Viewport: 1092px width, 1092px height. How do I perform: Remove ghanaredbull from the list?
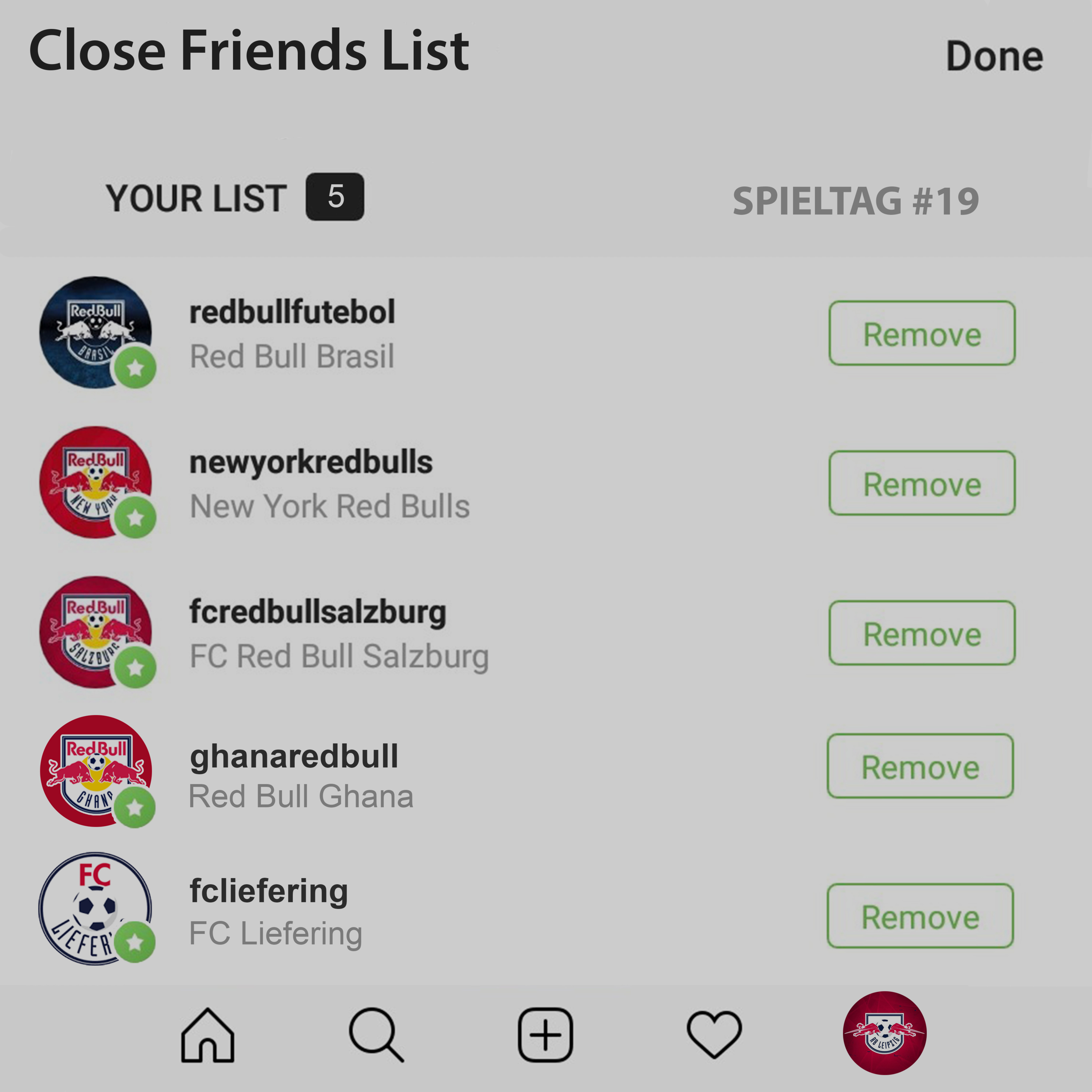click(920, 766)
